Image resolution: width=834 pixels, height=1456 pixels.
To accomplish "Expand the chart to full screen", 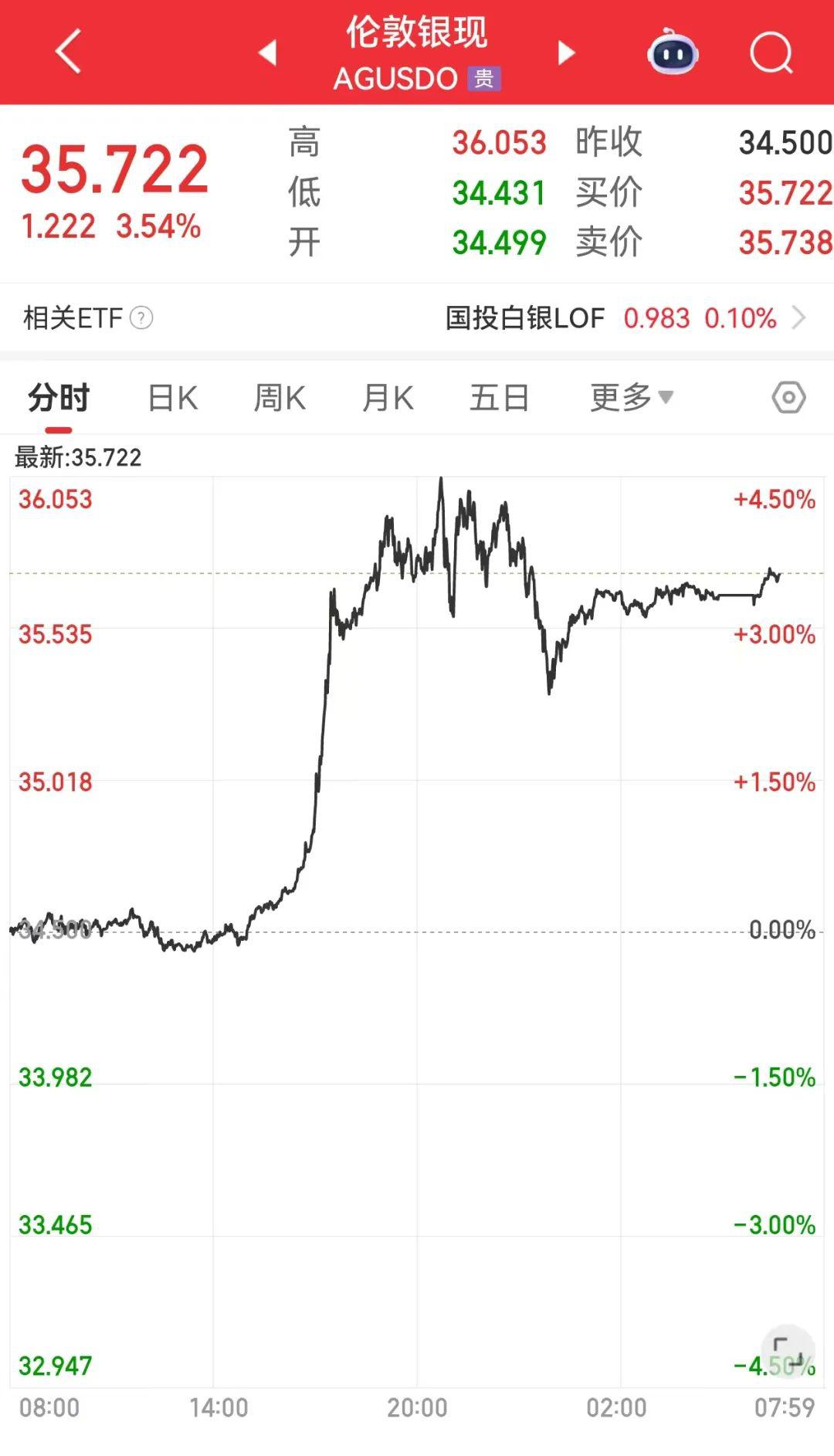I will pyautogui.click(x=788, y=1351).
